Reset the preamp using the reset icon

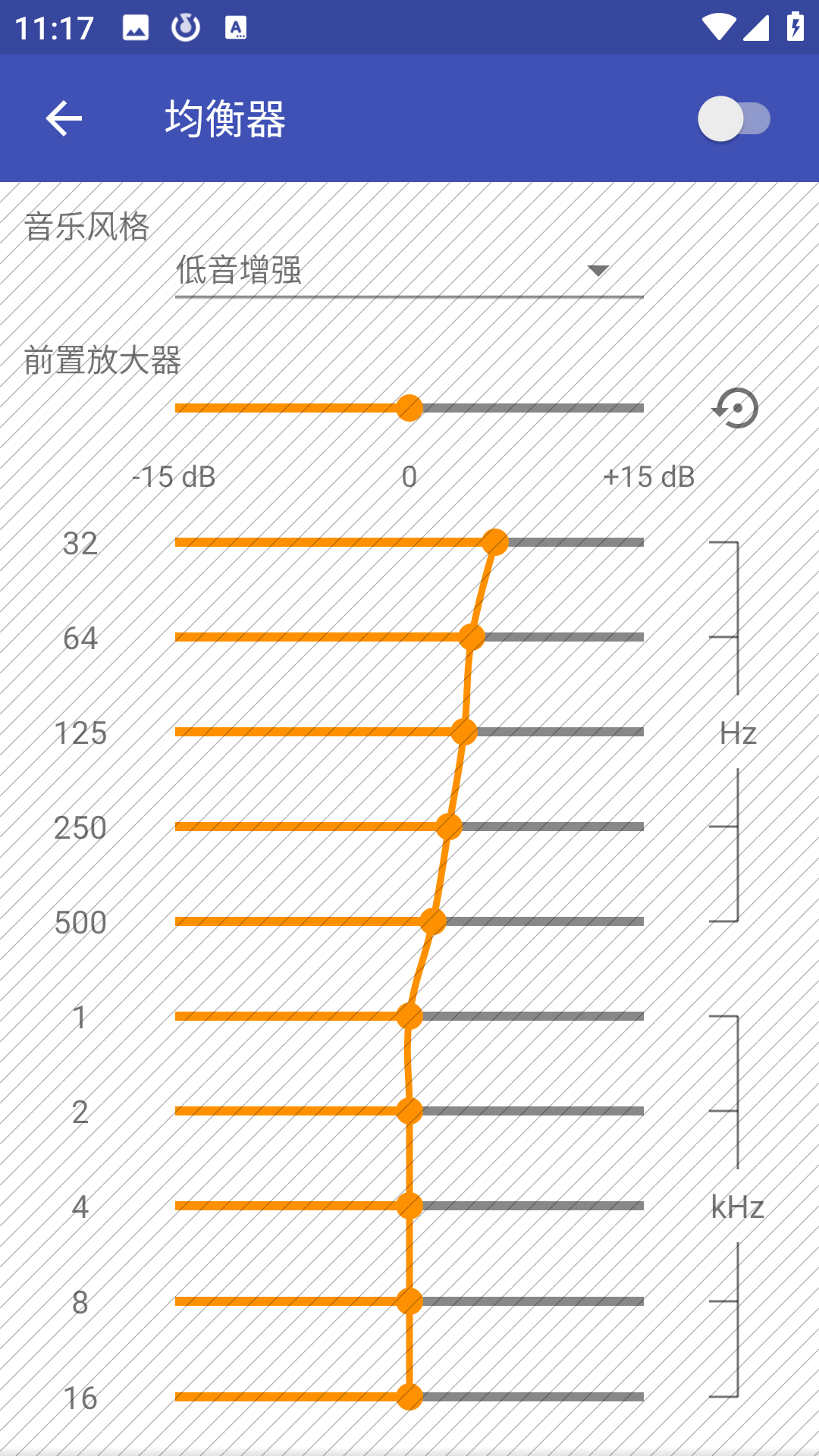pyautogui.click(x=736, y=409)
